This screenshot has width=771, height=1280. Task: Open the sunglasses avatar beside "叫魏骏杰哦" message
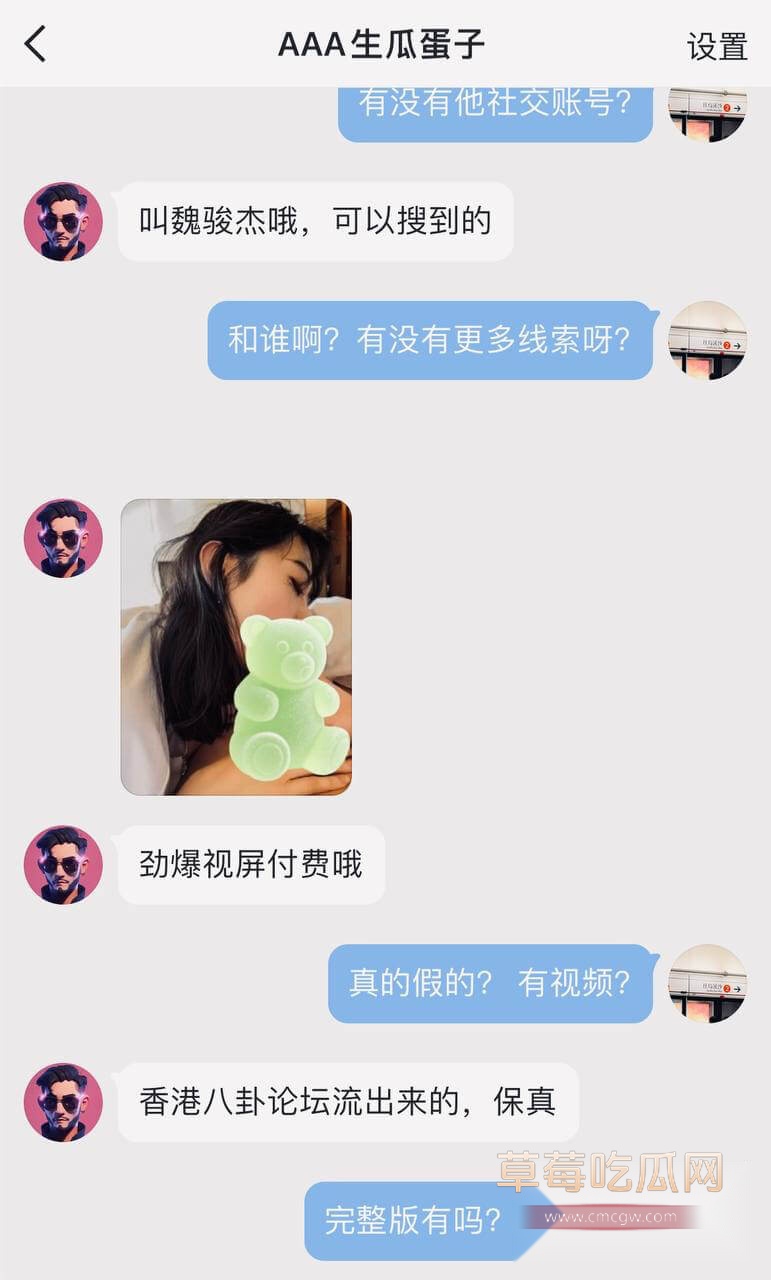click(x=61, y=222)
